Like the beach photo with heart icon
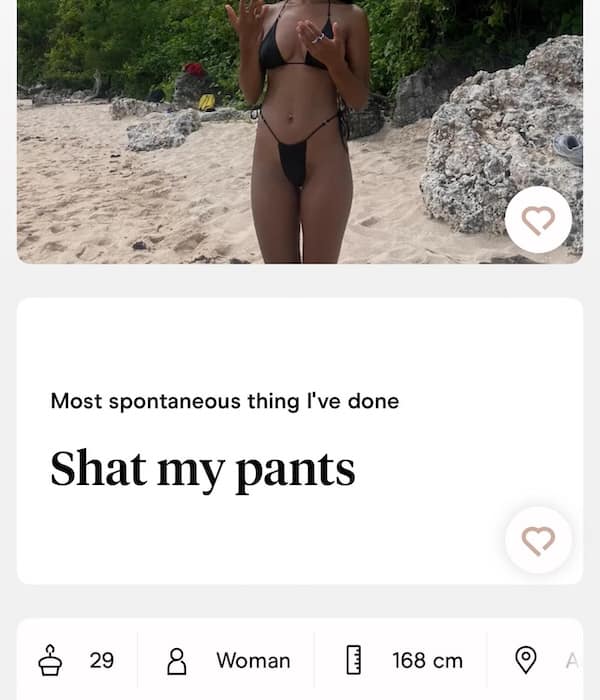 [538, 220]
